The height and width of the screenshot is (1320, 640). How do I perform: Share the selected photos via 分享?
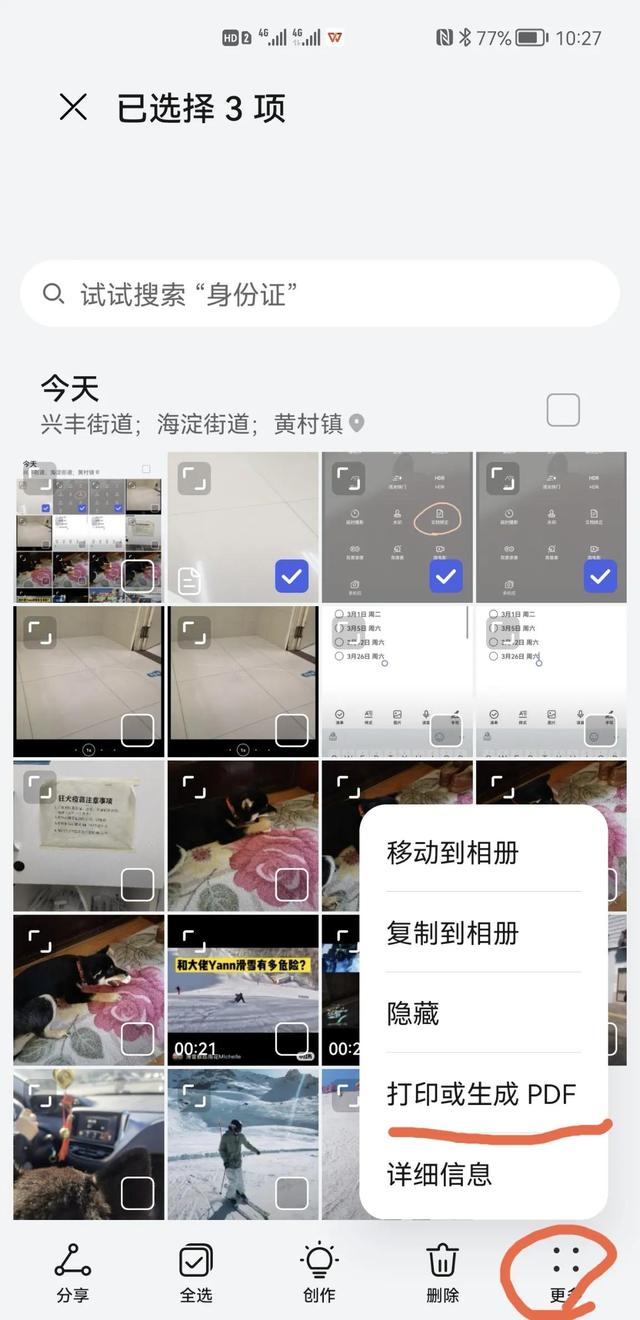click(73, 1273)
